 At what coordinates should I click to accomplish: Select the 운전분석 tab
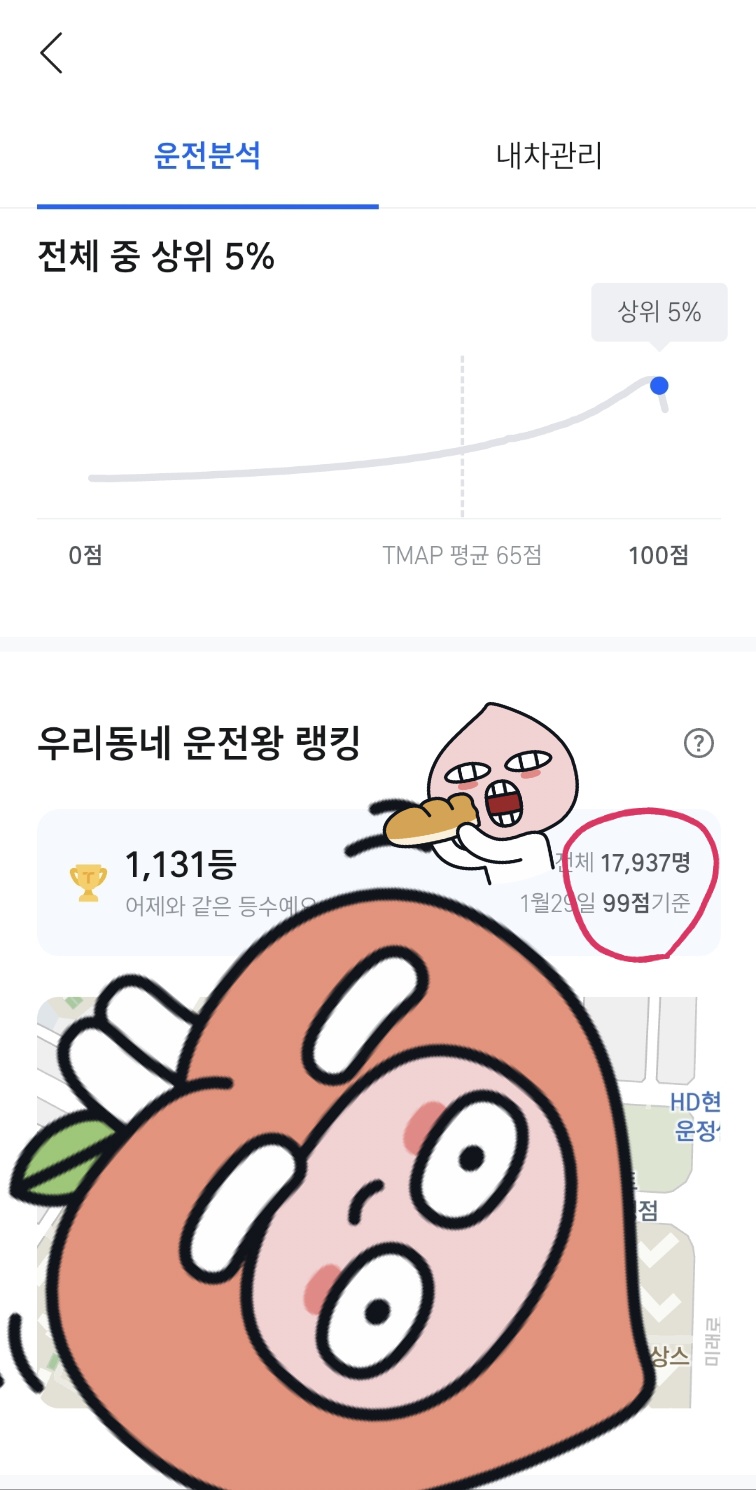click(207, 156)
